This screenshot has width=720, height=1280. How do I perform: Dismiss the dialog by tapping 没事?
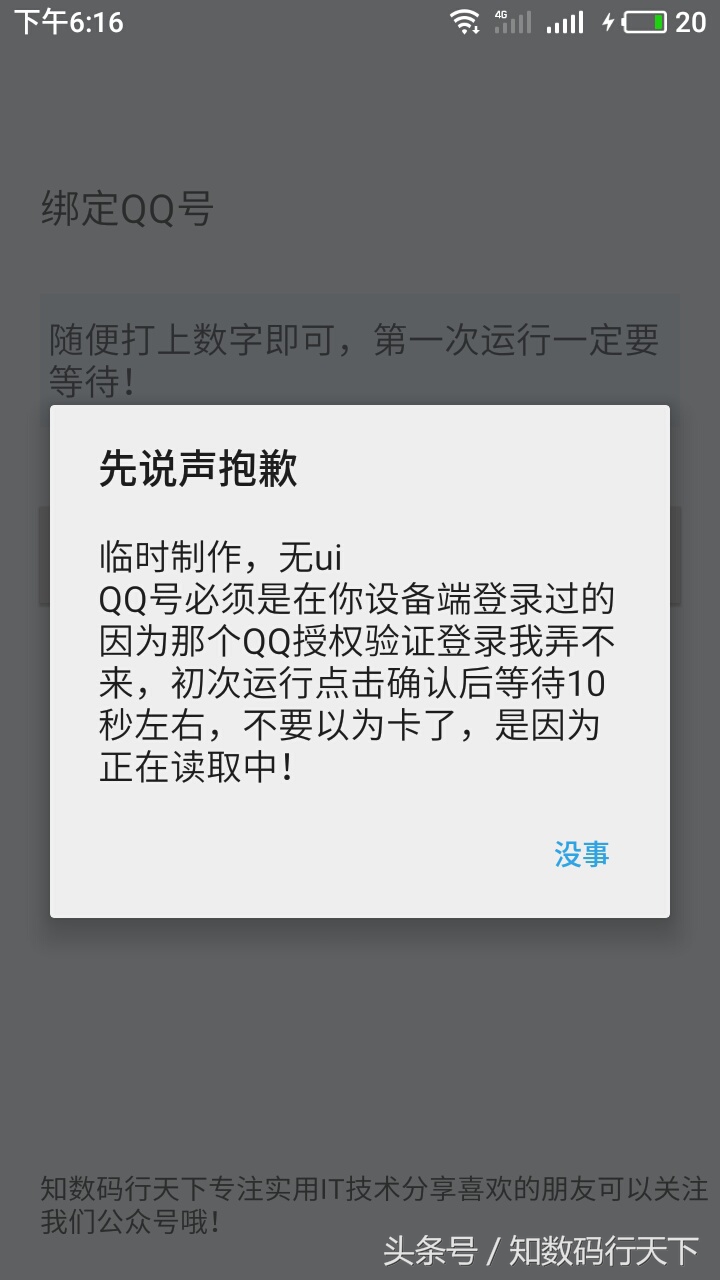[x=582, y=854]
